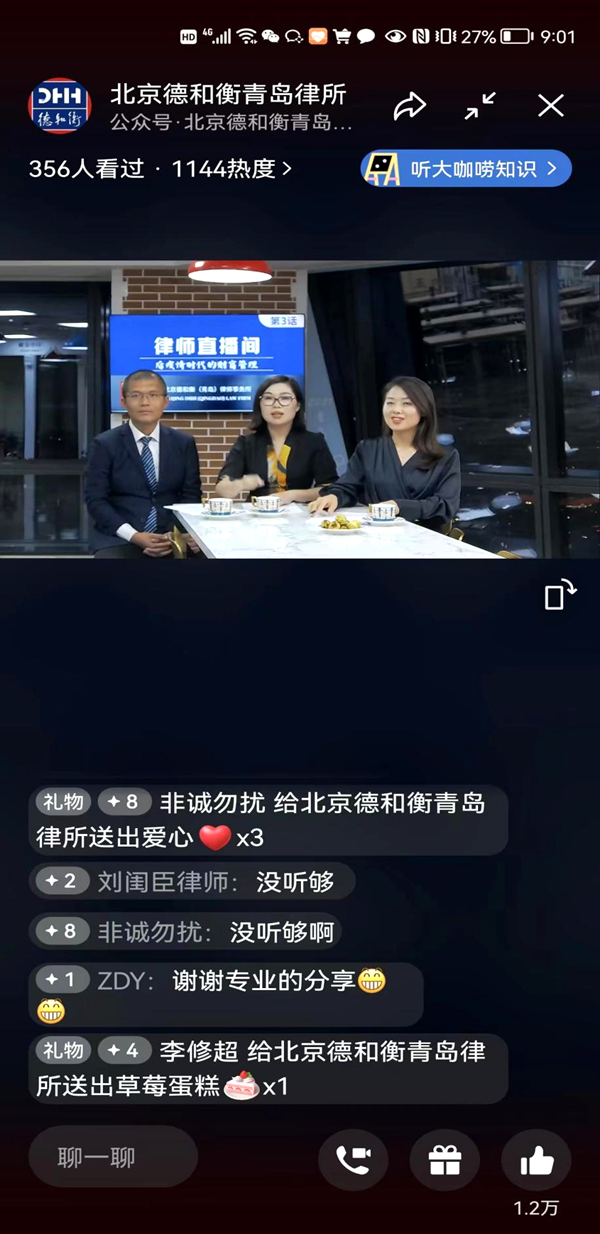Open 听大咖唠知识 banner
Viewport: 600px width, 1234px height.
click(x=466, y=169)
